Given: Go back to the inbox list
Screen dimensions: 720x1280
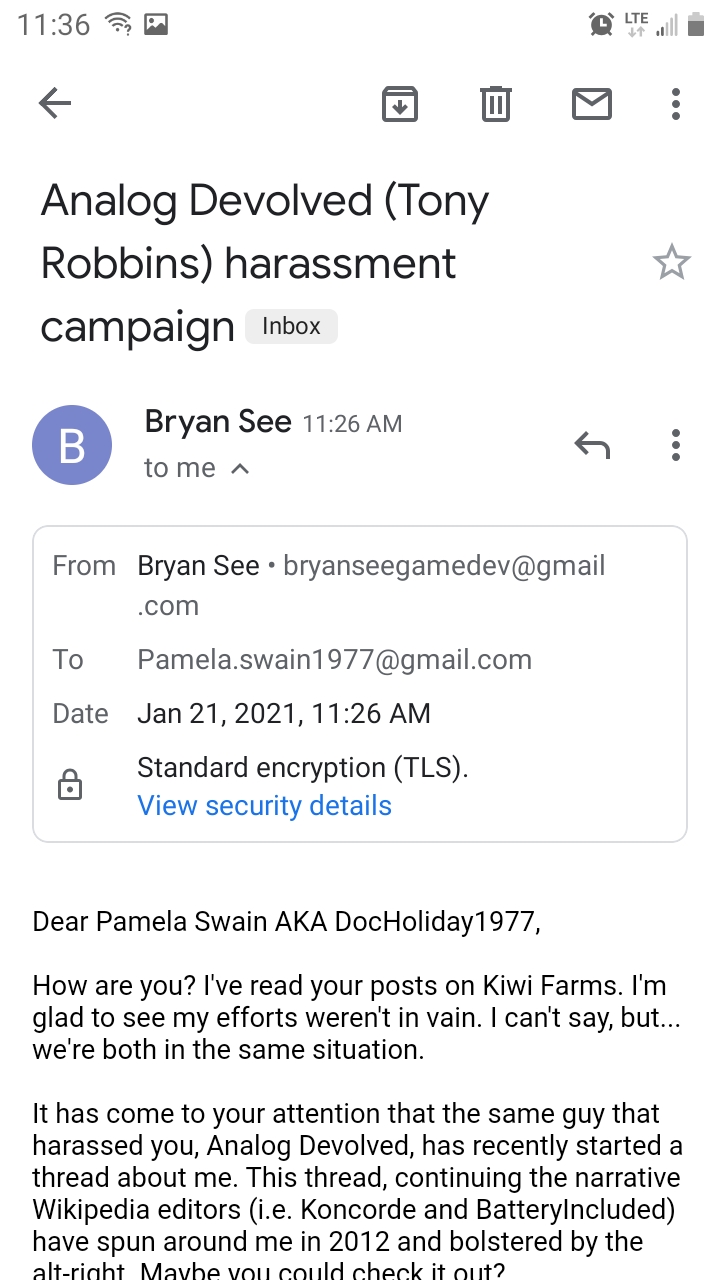Looking at the screenshot, I should click(x=55, y=103).
